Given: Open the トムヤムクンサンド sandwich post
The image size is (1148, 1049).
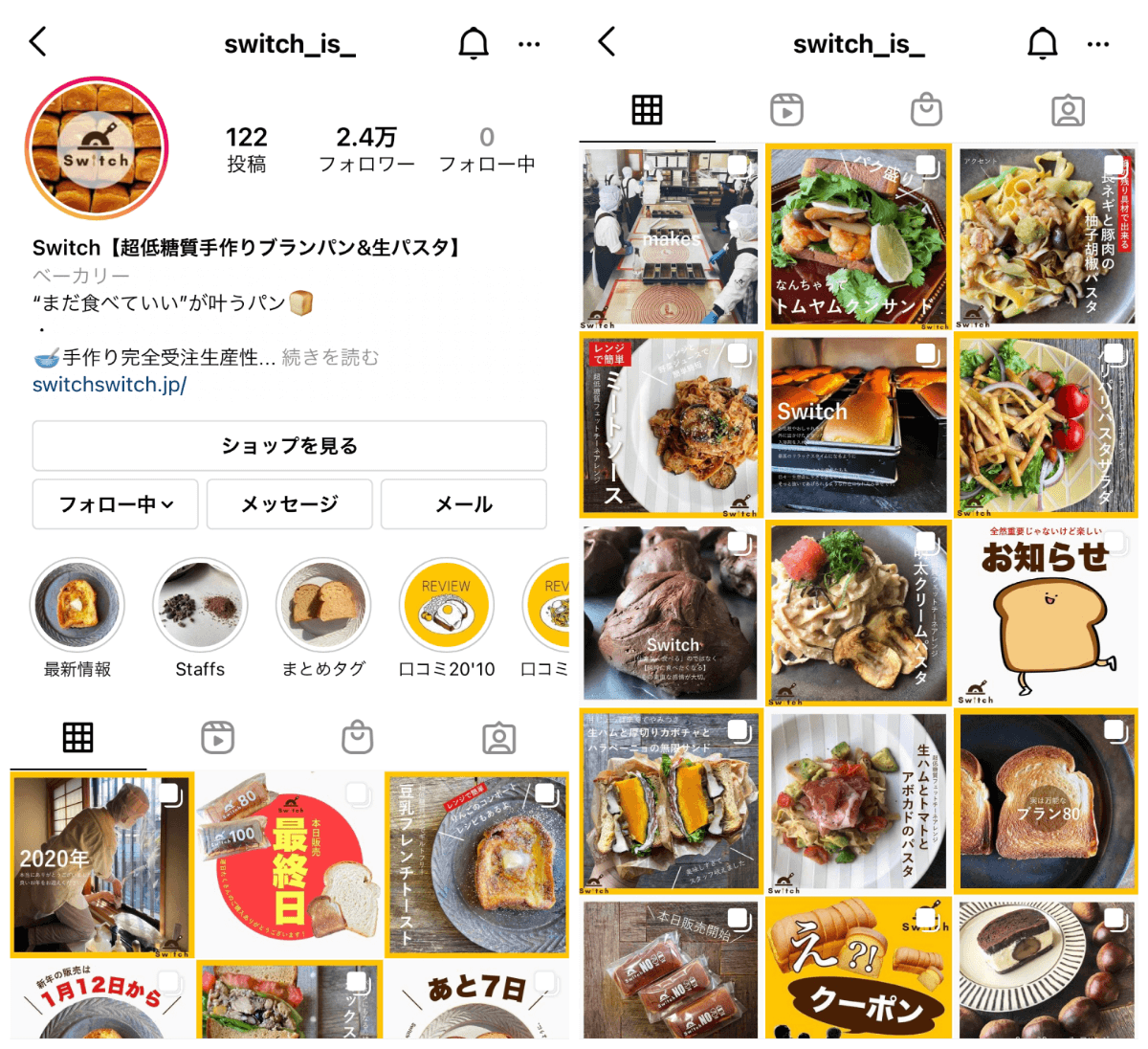Looking at the screenshot, I should pyautogui.click(x=858, y=236).
